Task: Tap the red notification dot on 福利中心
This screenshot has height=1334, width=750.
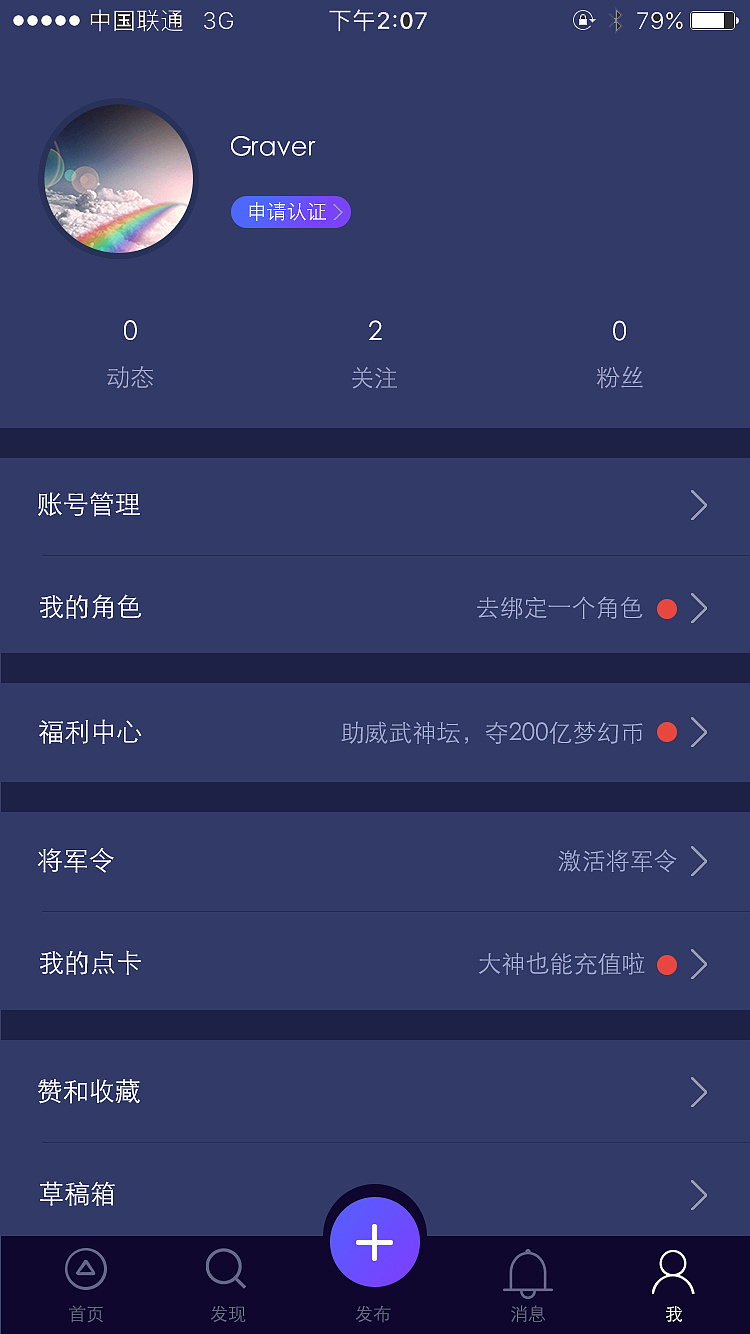Action: tap(666, 732)
